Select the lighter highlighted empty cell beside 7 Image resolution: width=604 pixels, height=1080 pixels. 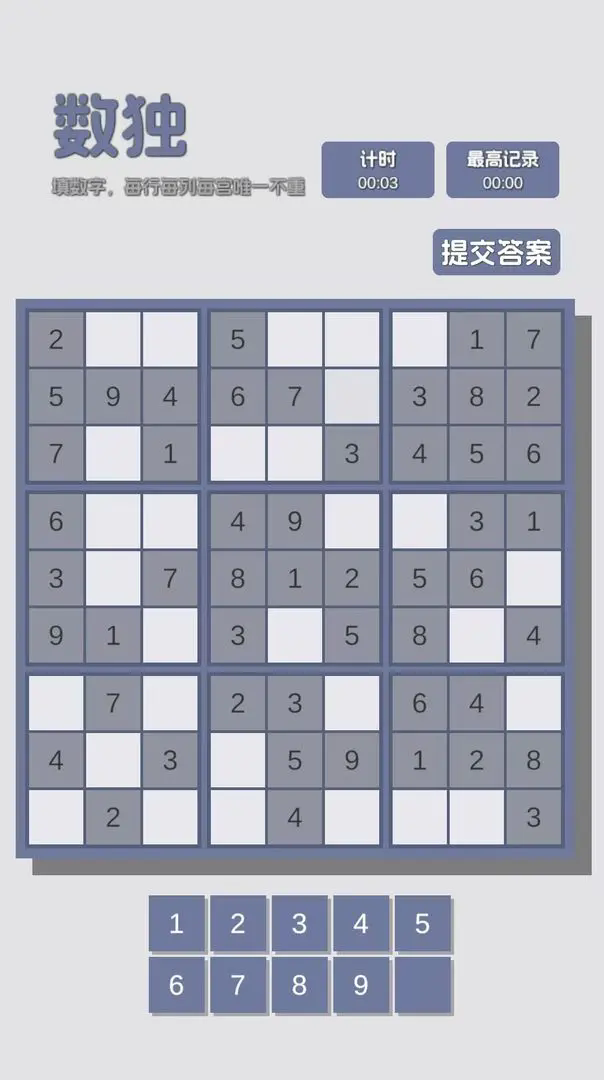[352, 397]
